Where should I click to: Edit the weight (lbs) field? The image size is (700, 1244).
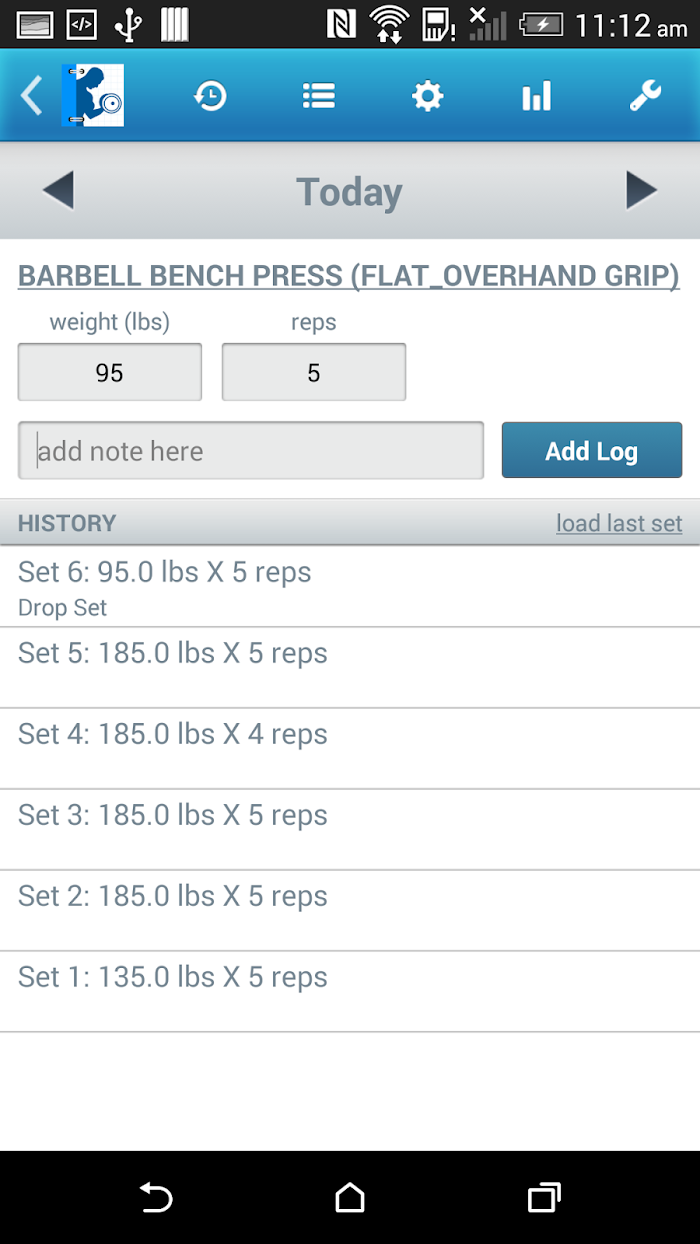[110, 372]
